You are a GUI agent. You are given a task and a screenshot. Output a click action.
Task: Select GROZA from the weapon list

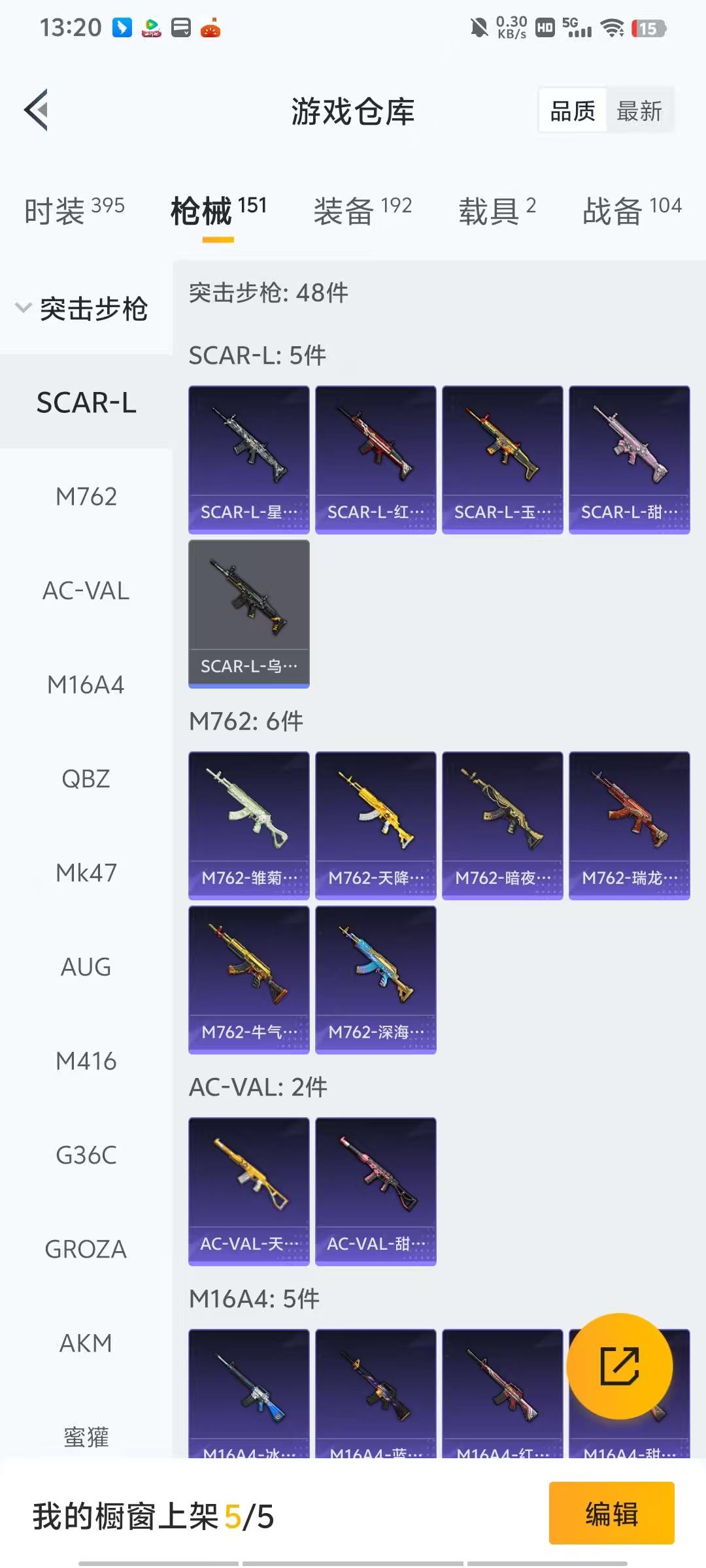pyautogui.click(x=86, y=1249)
